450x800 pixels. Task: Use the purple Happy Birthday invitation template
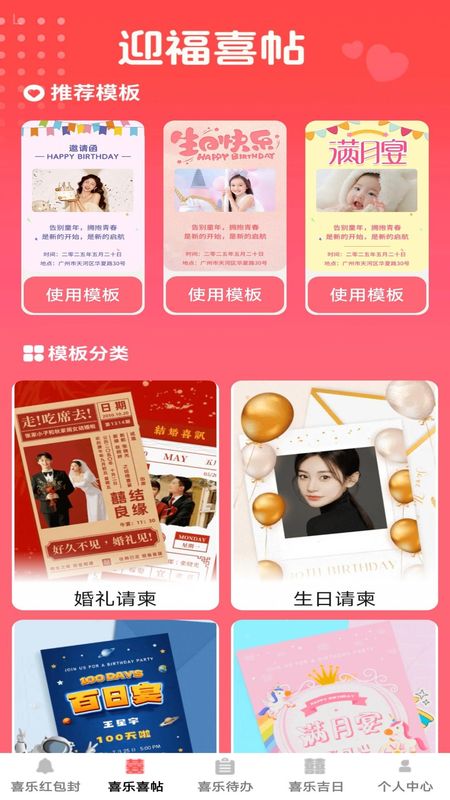click(83, 294)
